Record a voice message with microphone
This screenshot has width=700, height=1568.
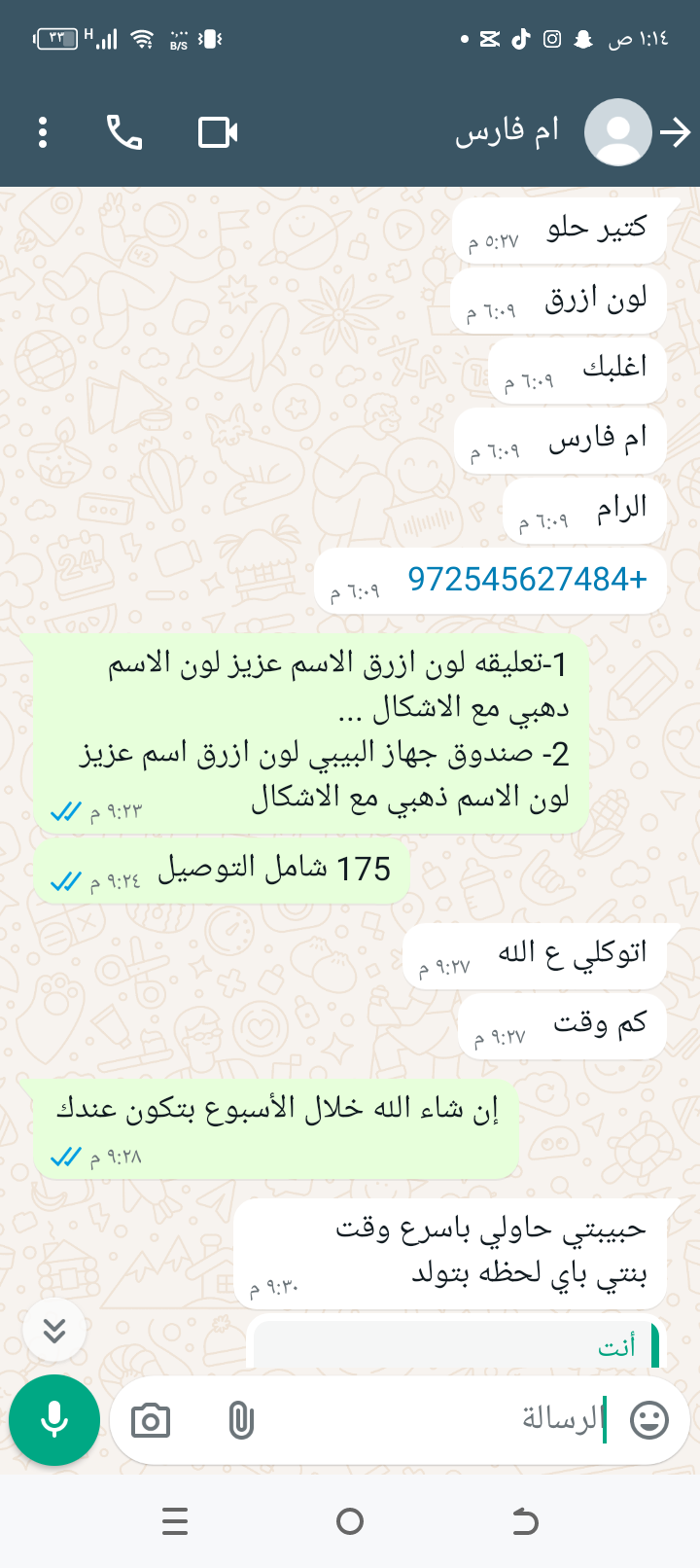(54, 1420)
